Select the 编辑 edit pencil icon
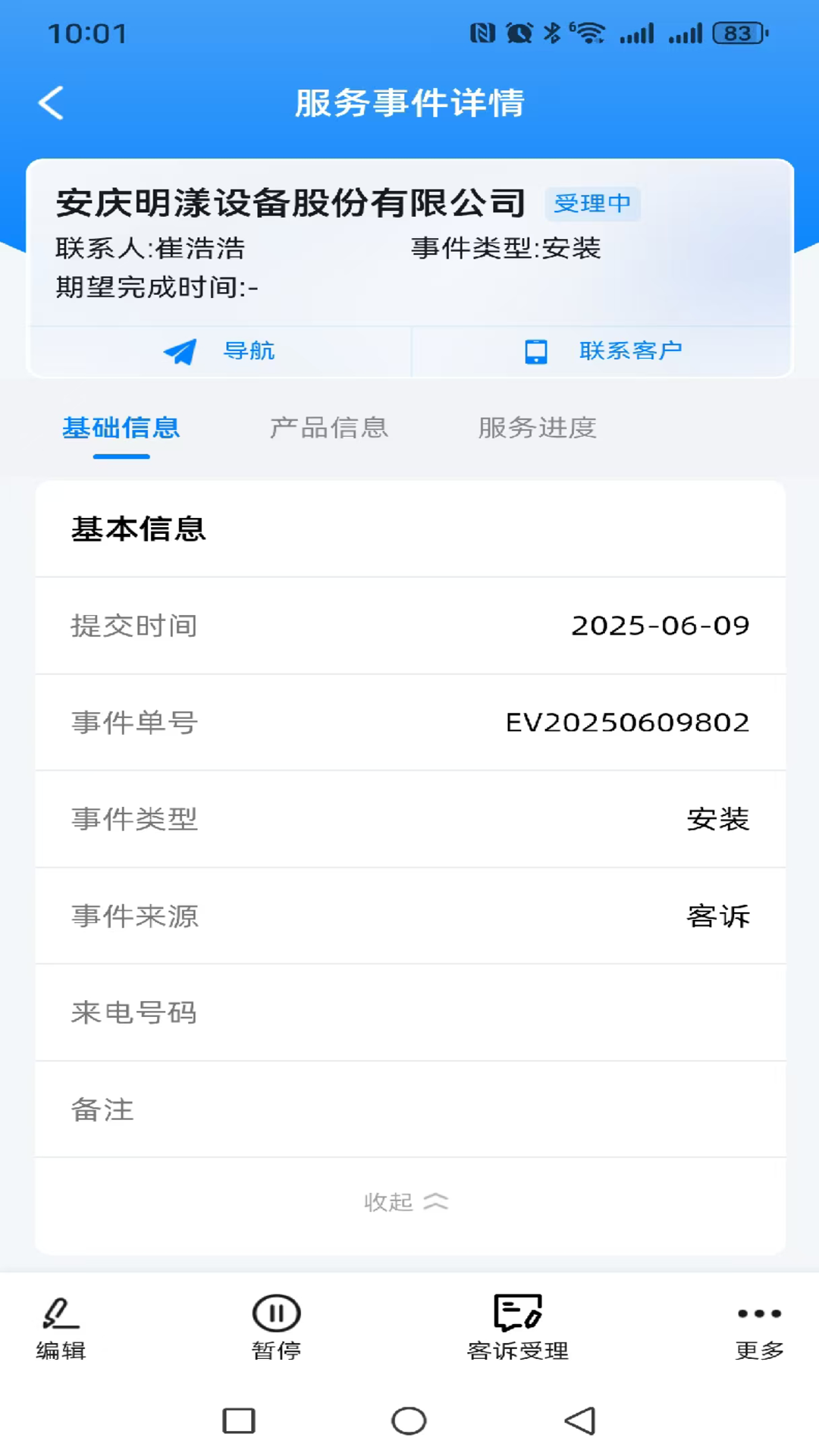This screenshot has height=1456, width=819. (61, 1313)
